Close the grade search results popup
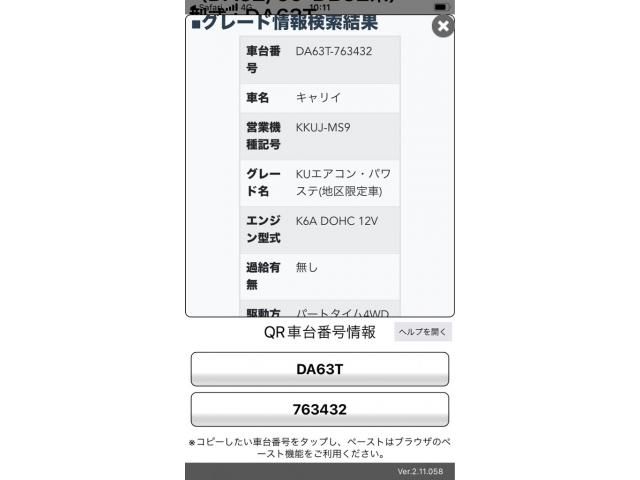640x480 pixels. tap(443, 27)
